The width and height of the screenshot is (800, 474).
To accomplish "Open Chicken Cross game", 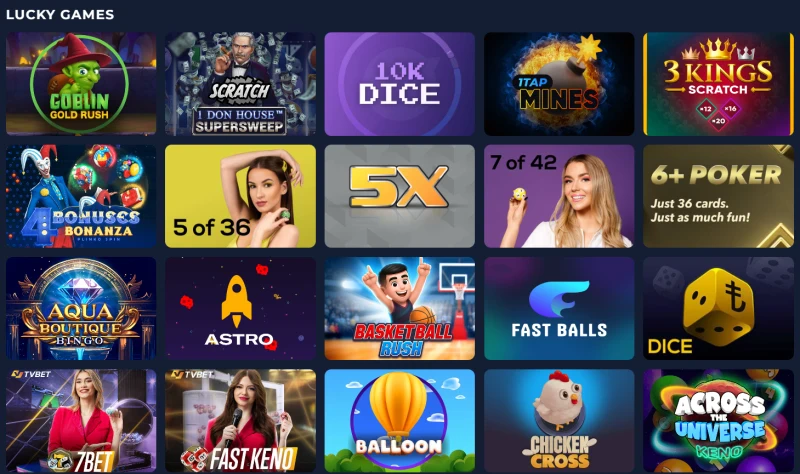I will pos(559,420).
